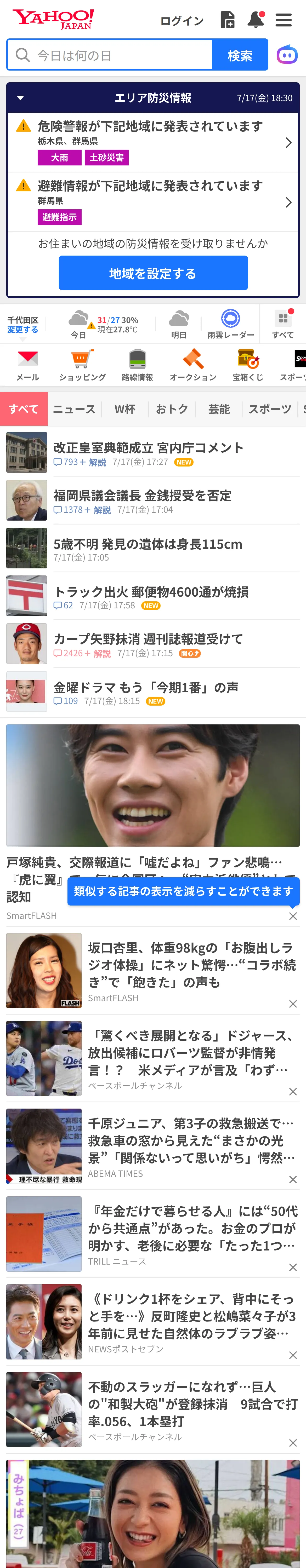This screenshot has height=1568, width=306.
Task: Switch to the ニュース tab
Action: 74,409
